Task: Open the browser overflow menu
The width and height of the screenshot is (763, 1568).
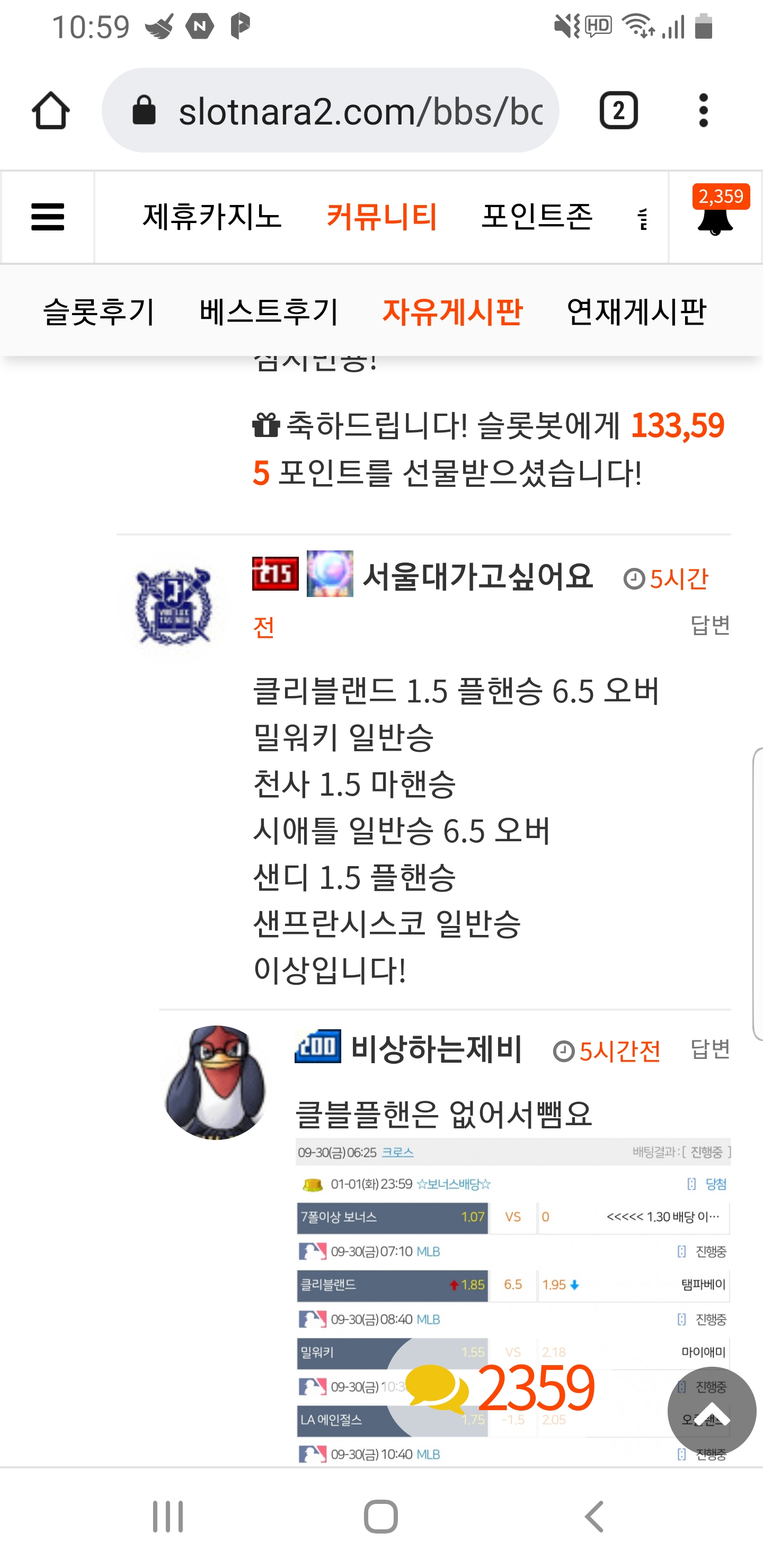Action: coord(703,111)
